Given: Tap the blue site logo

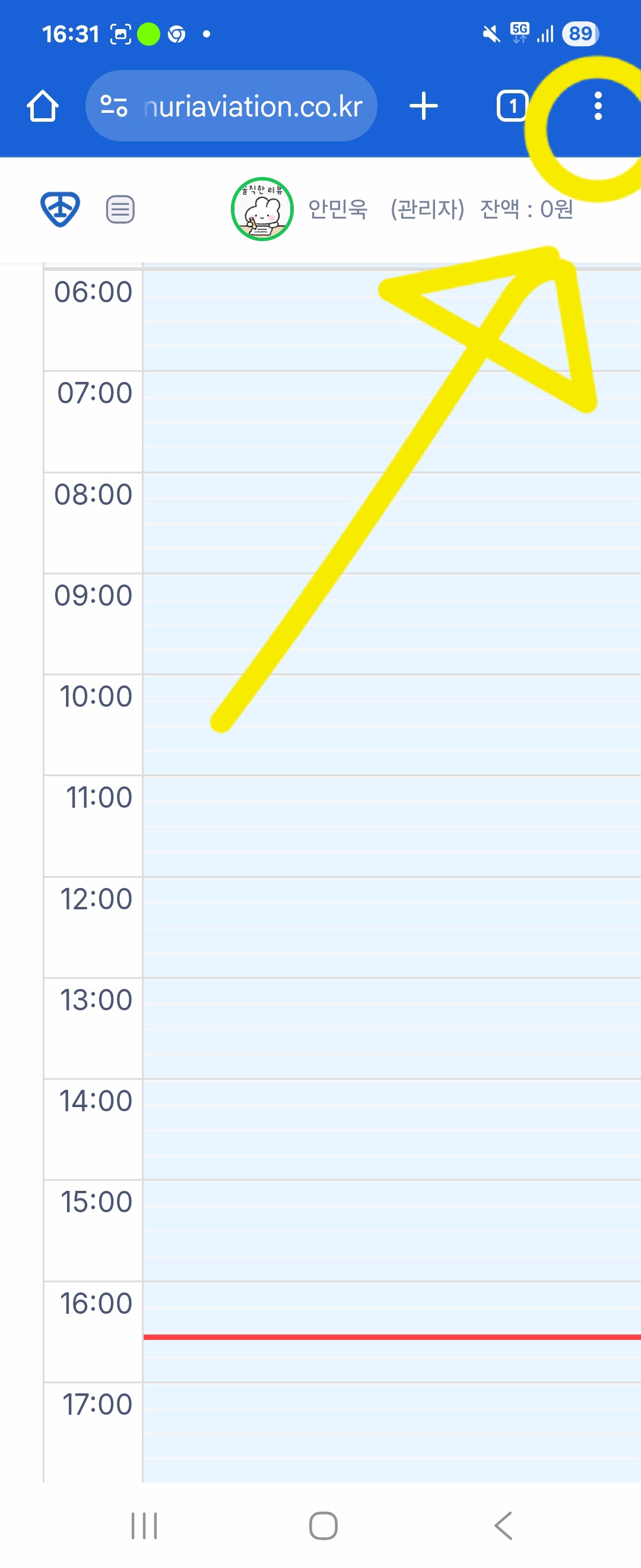Looking at the screenshot, I should [59, 209].
